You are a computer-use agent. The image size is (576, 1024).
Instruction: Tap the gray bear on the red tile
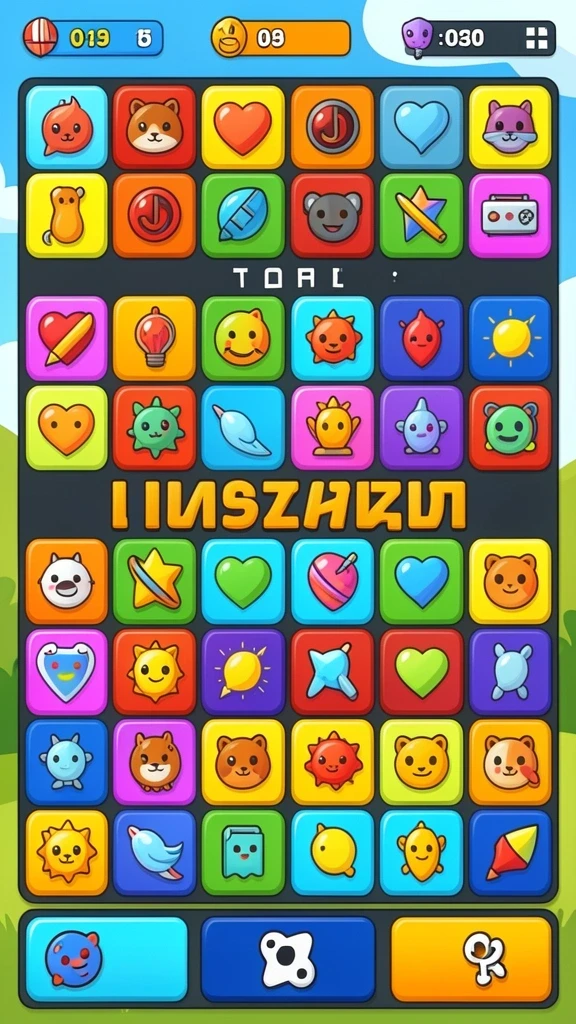(x=332, y=216)
